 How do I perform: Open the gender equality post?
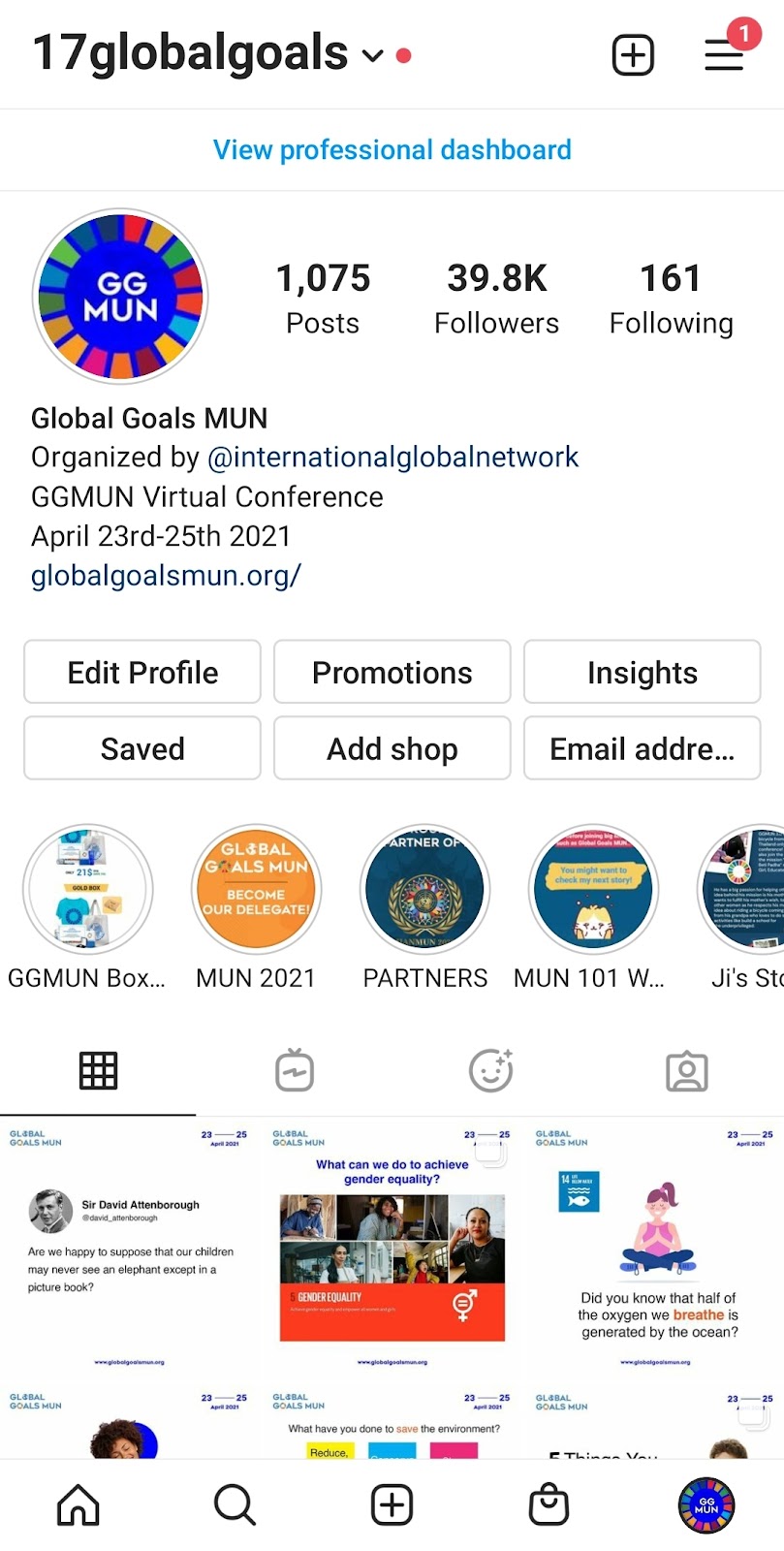point(392,1249)
